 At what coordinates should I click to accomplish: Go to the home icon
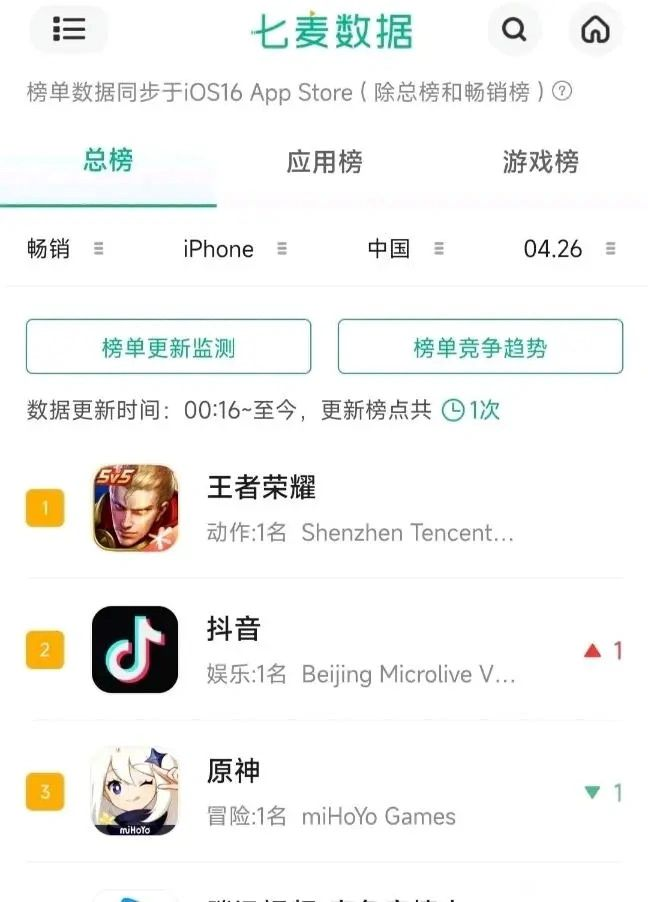(x=595, y=30)
